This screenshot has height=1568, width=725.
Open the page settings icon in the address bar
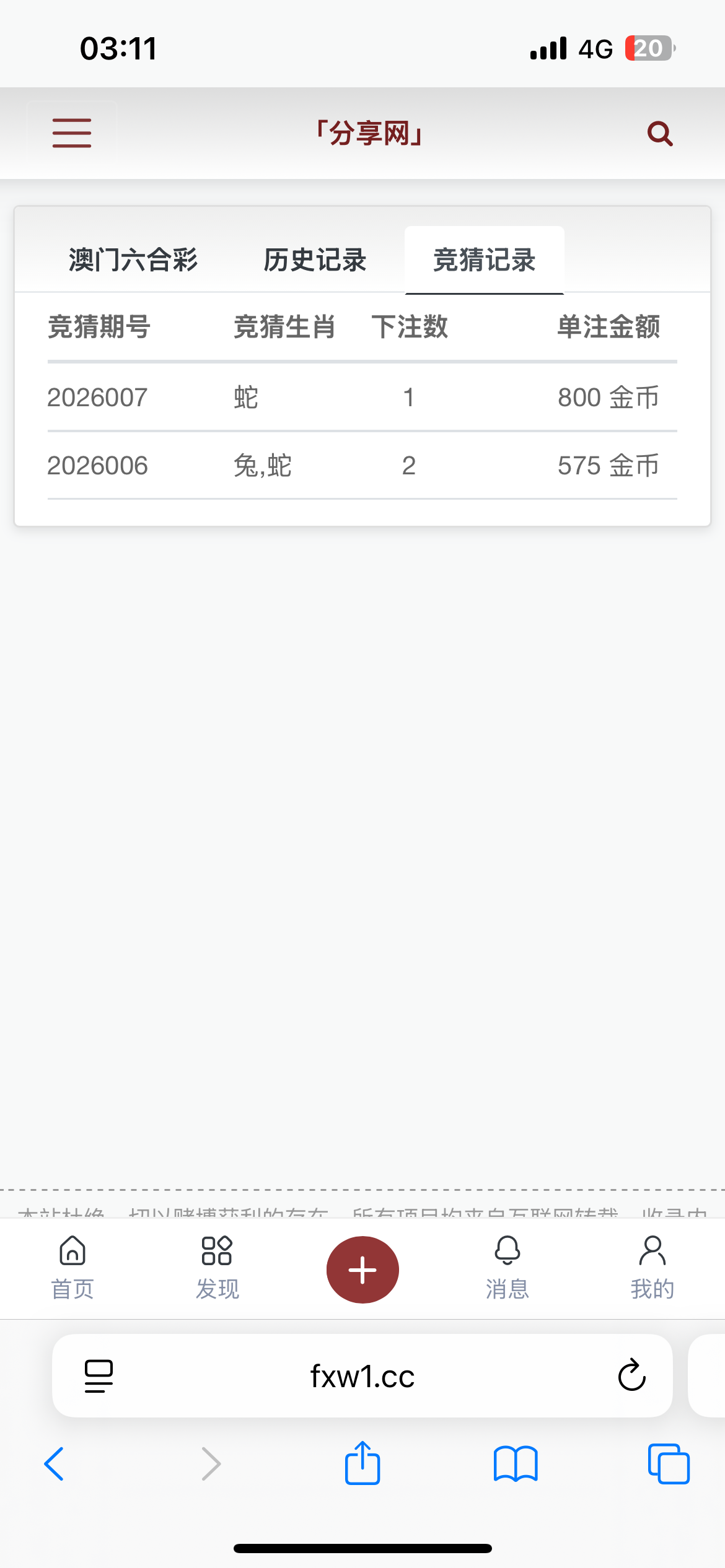click(99, 1376)
